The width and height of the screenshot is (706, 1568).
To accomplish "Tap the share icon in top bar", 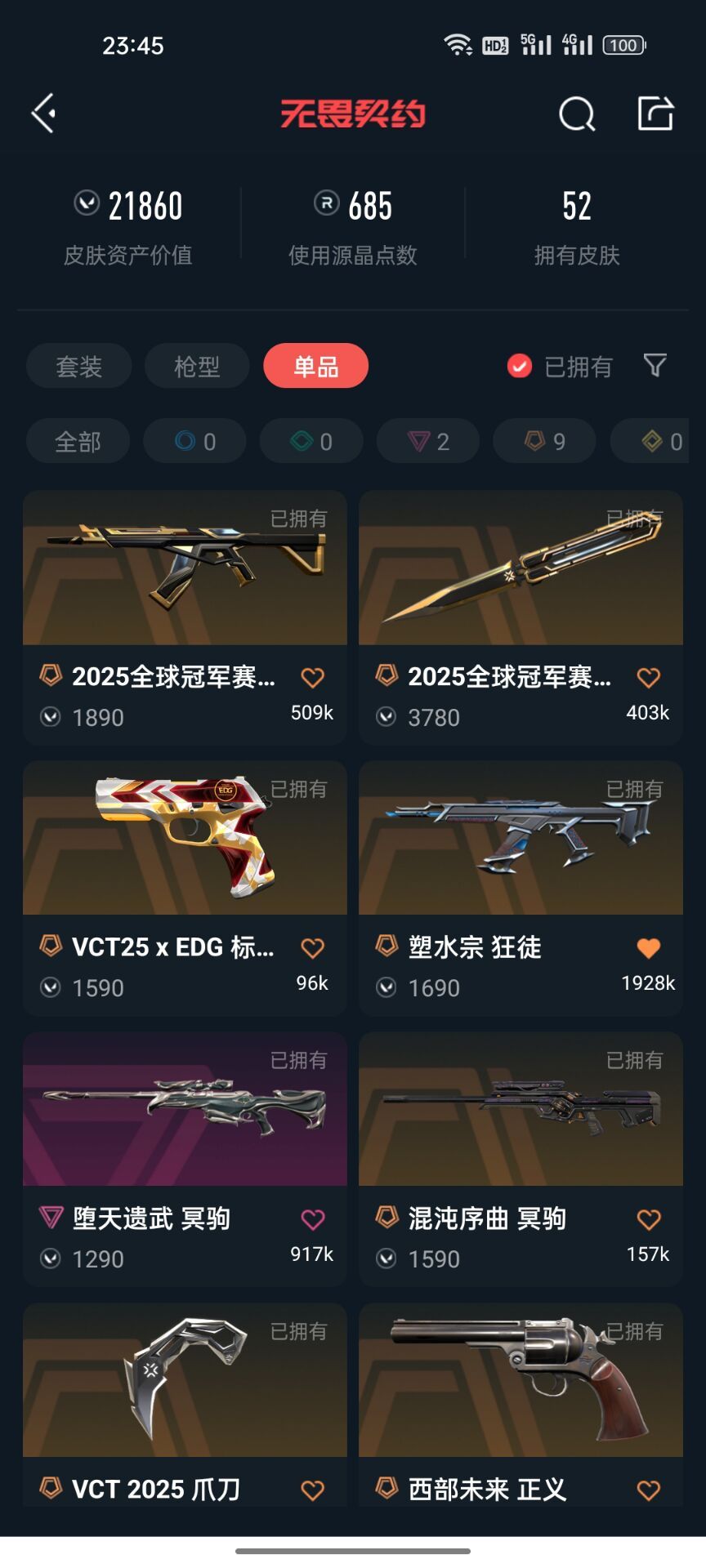I will 654,114.
